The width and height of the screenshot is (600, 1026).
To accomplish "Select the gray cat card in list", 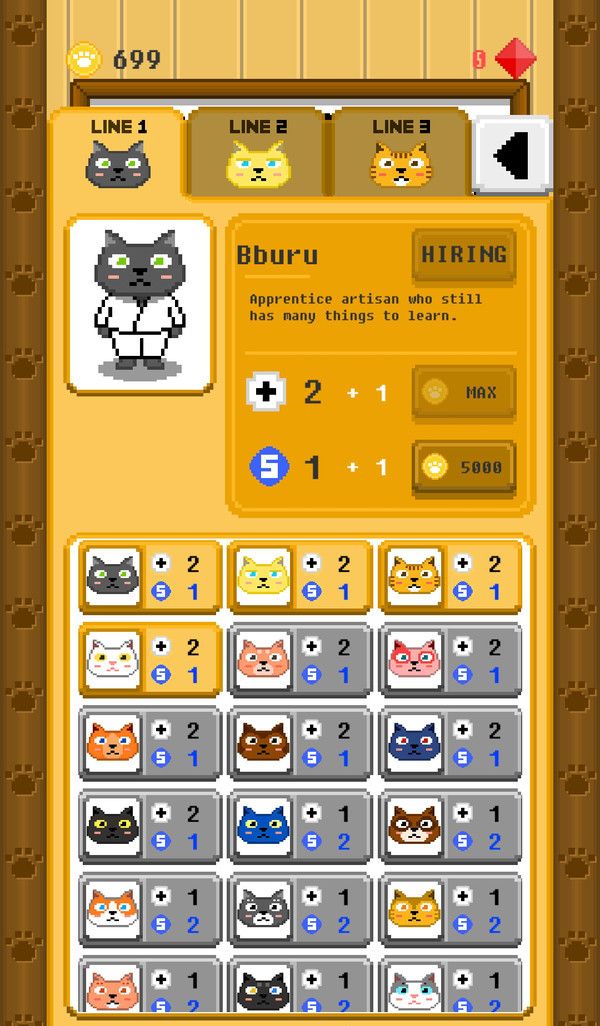I will [x=148, y=576].
